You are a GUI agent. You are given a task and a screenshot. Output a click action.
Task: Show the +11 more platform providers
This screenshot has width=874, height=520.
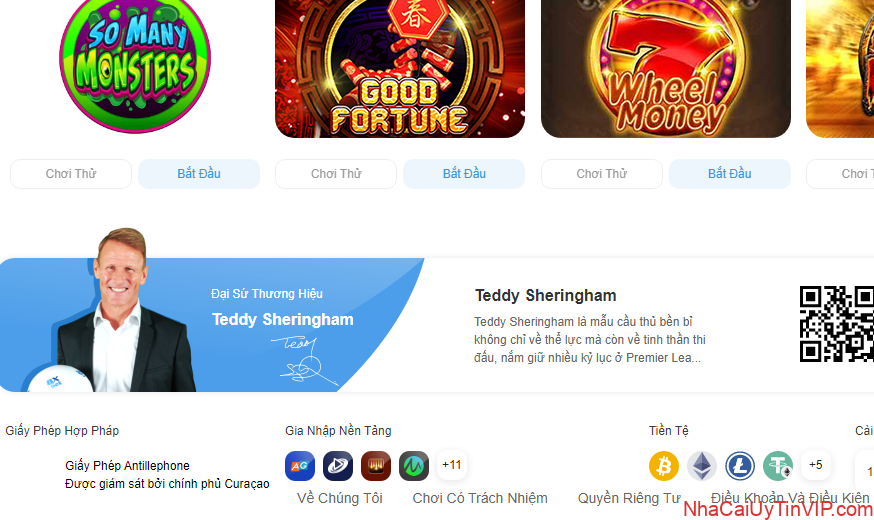pos(452,465)
